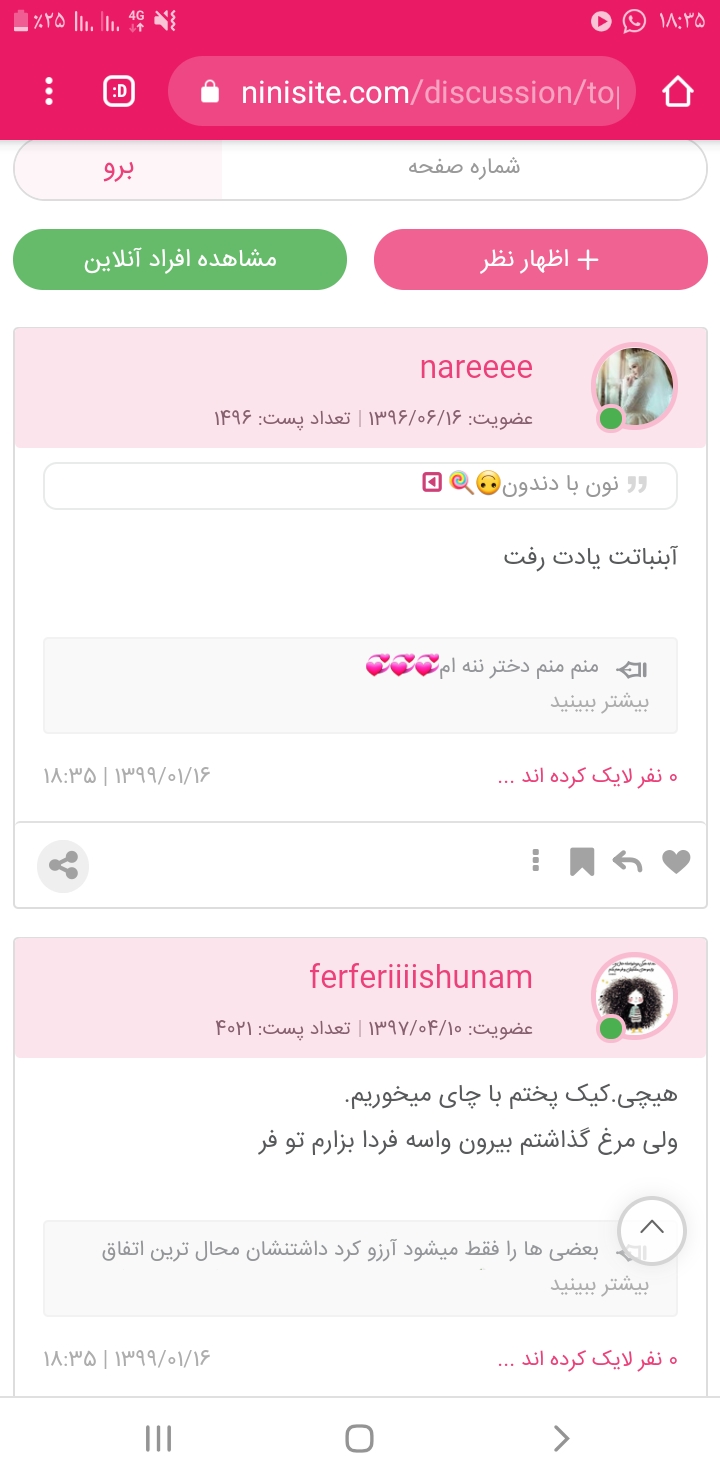
Task: Open مشاهده افراد آنلاین online users
Action: [180, 260]
